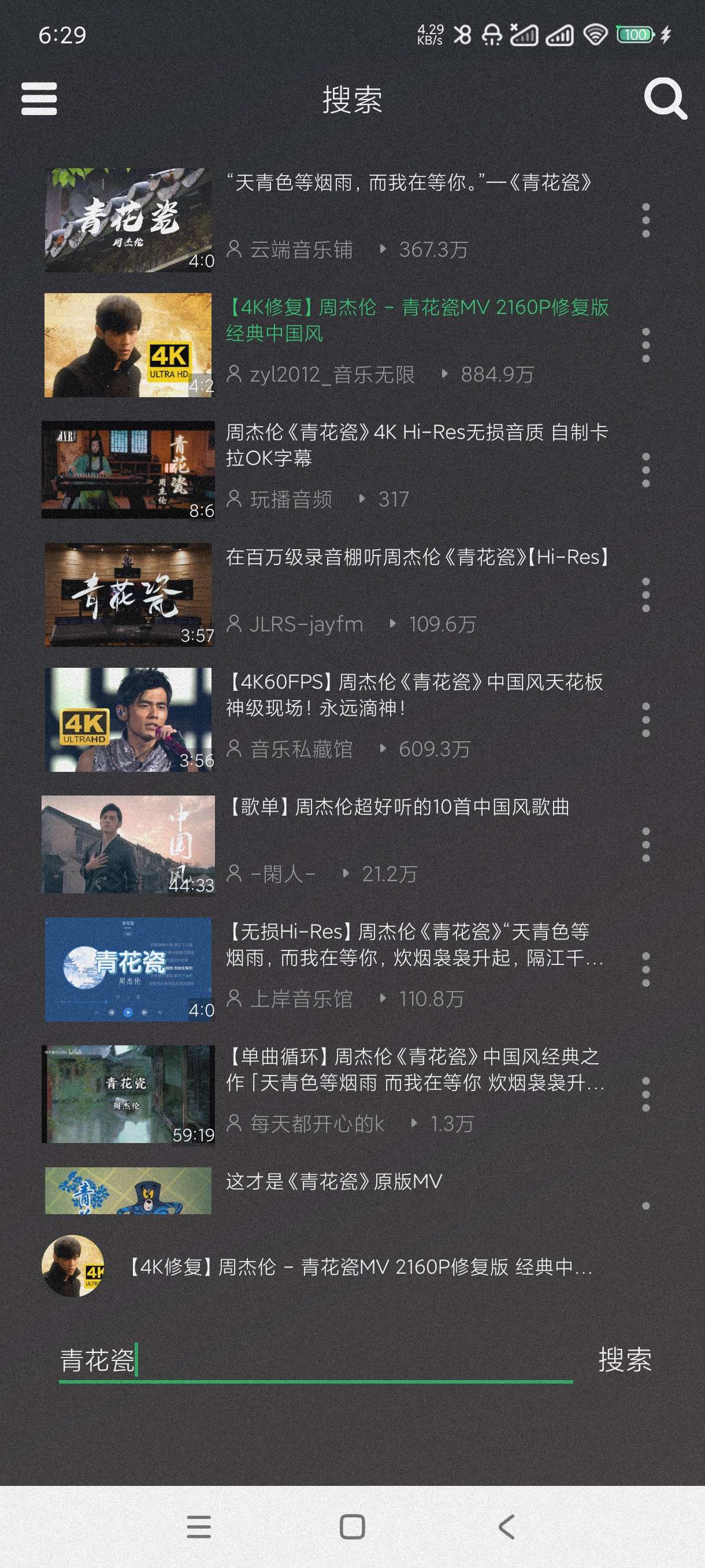Open more options for 云端音乐铺 result
The height and width of the screenshot is (1568, 705).
tap(645, 220)
